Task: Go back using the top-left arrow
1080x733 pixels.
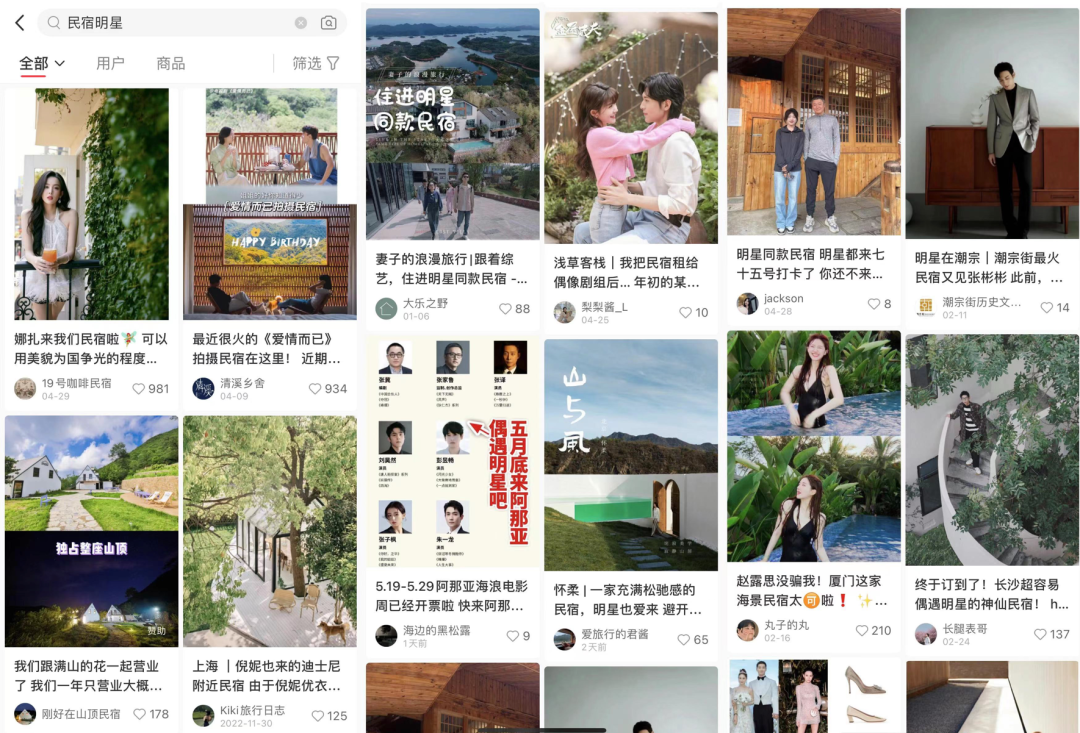Action: pos(19,22)
